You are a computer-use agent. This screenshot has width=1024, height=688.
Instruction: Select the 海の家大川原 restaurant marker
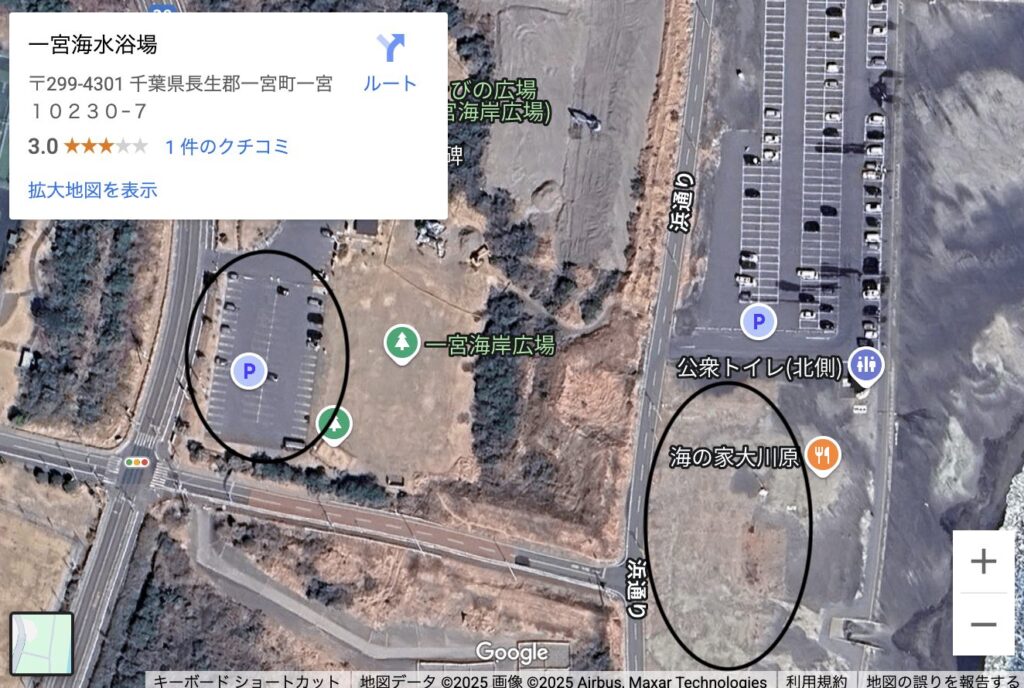[823, 456]
